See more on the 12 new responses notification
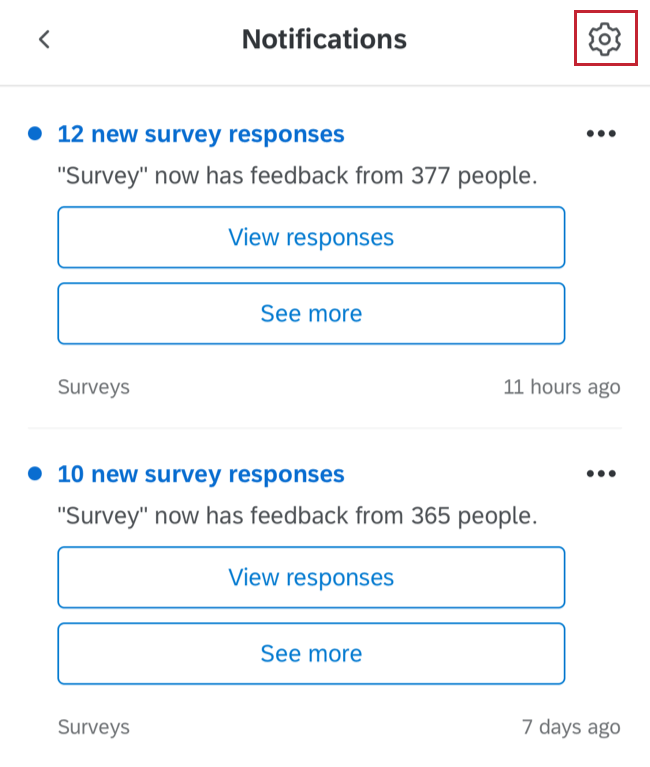Screen dimensions: 650x767 [311, 313]
